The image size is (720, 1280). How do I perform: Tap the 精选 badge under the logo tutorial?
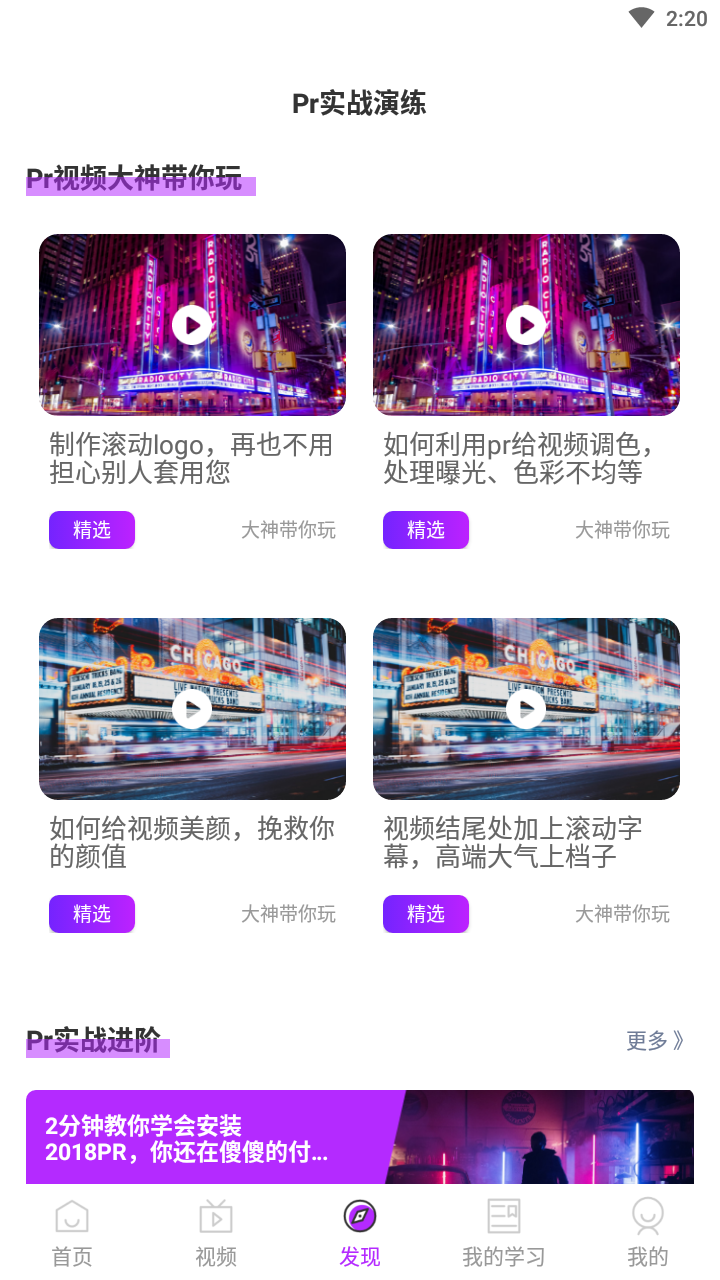coord(91,530)
